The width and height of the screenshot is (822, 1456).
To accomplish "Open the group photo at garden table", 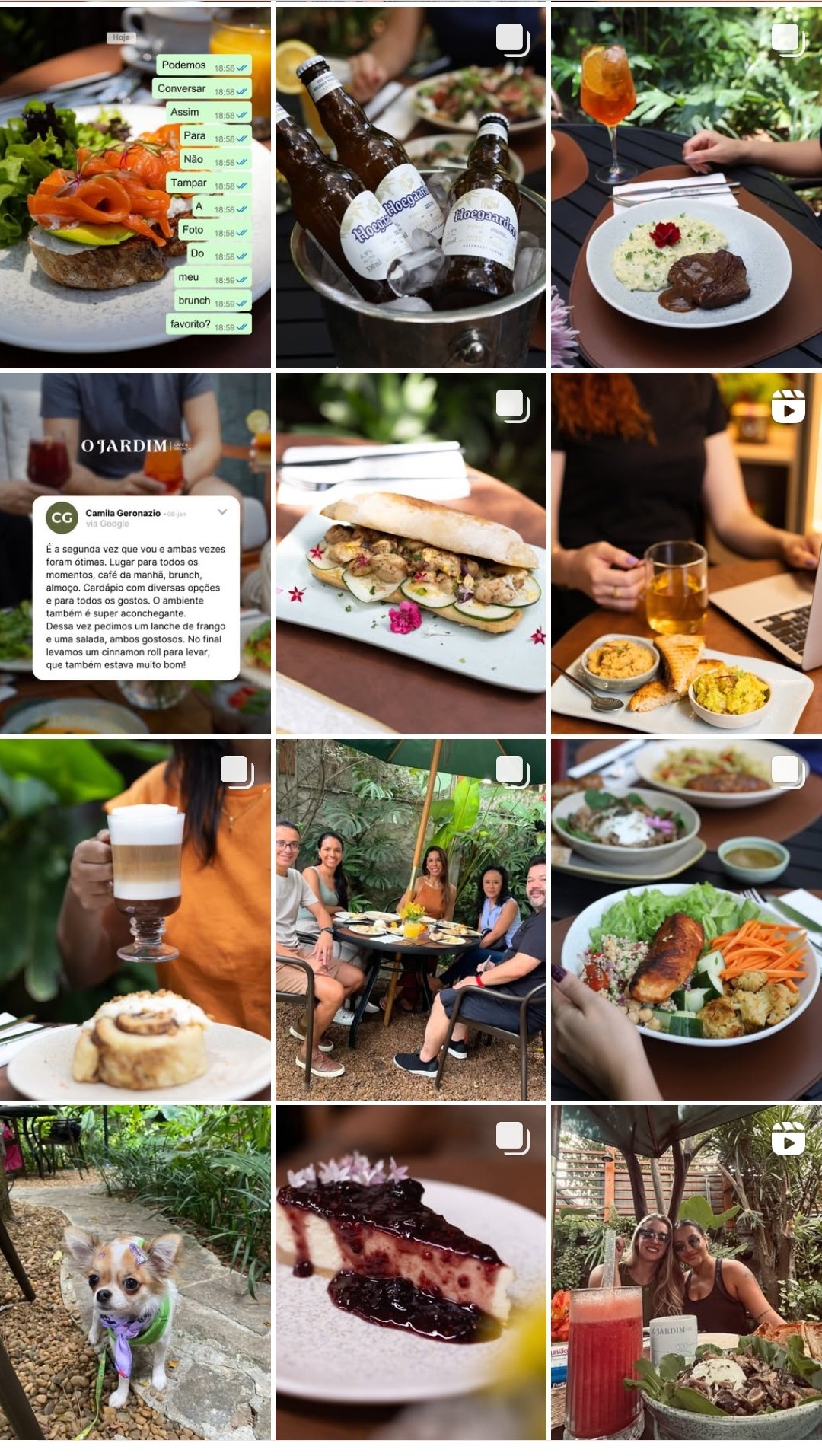I will tap(411, 919).
